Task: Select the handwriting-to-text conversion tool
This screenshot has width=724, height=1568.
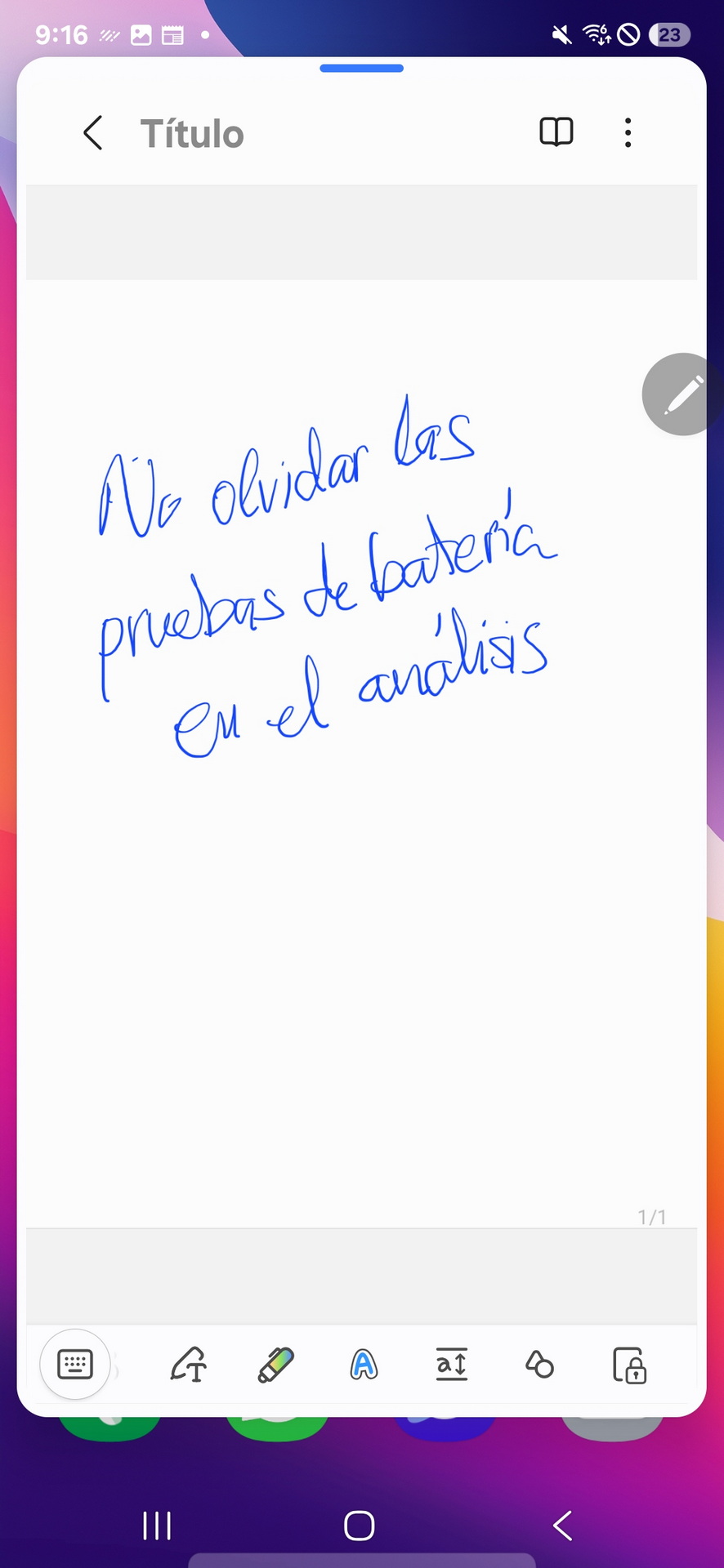Action: 189,1365
